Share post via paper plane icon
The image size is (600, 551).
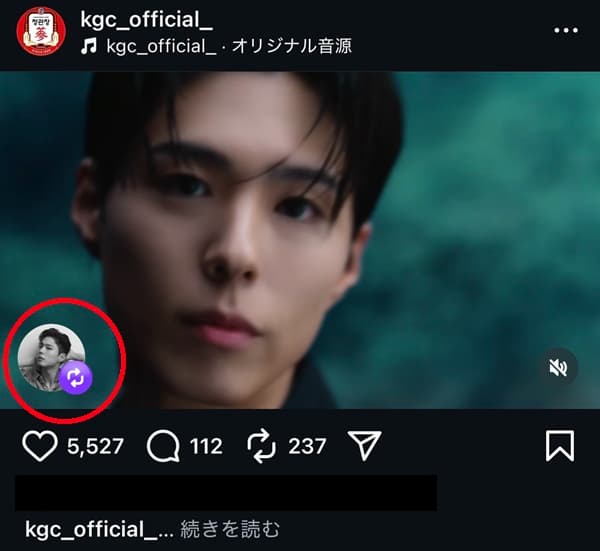364,446
